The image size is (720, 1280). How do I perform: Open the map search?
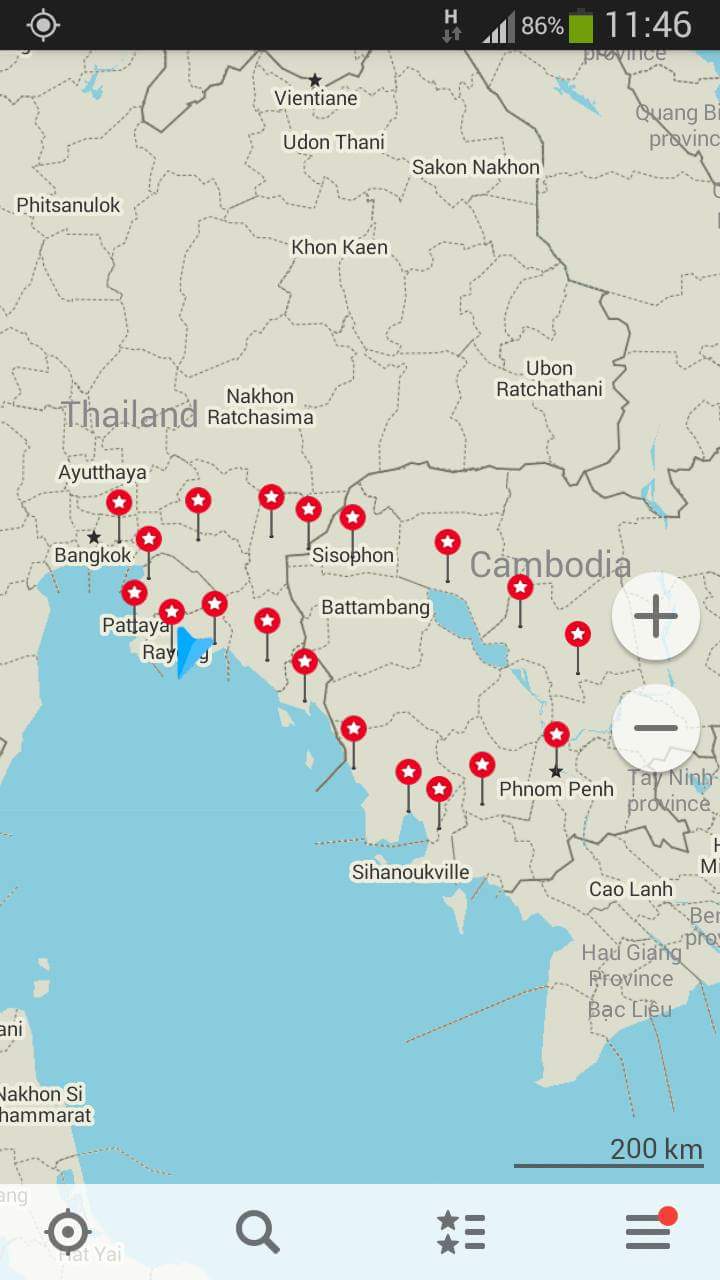coord(257,1232)
